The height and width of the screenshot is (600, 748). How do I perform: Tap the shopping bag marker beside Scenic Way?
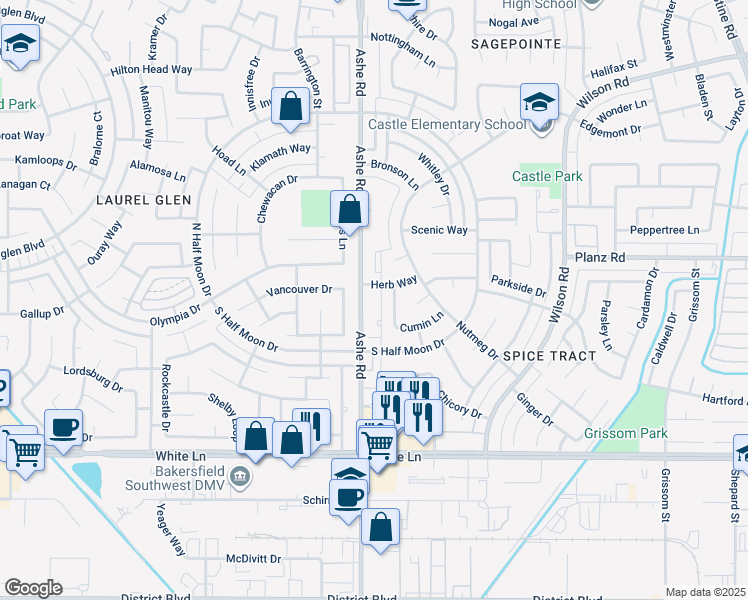pos(349,210)
